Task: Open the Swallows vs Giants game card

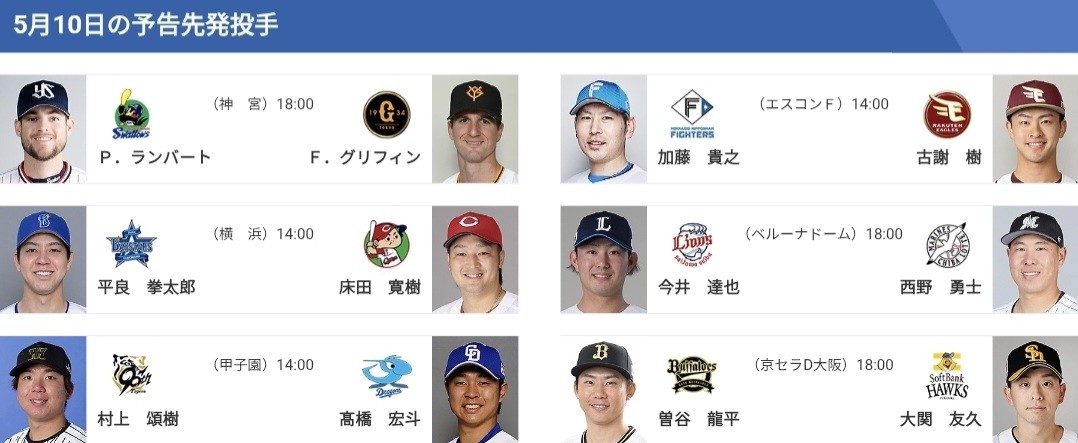Action: pyautogui.click(x=260, y=130)
